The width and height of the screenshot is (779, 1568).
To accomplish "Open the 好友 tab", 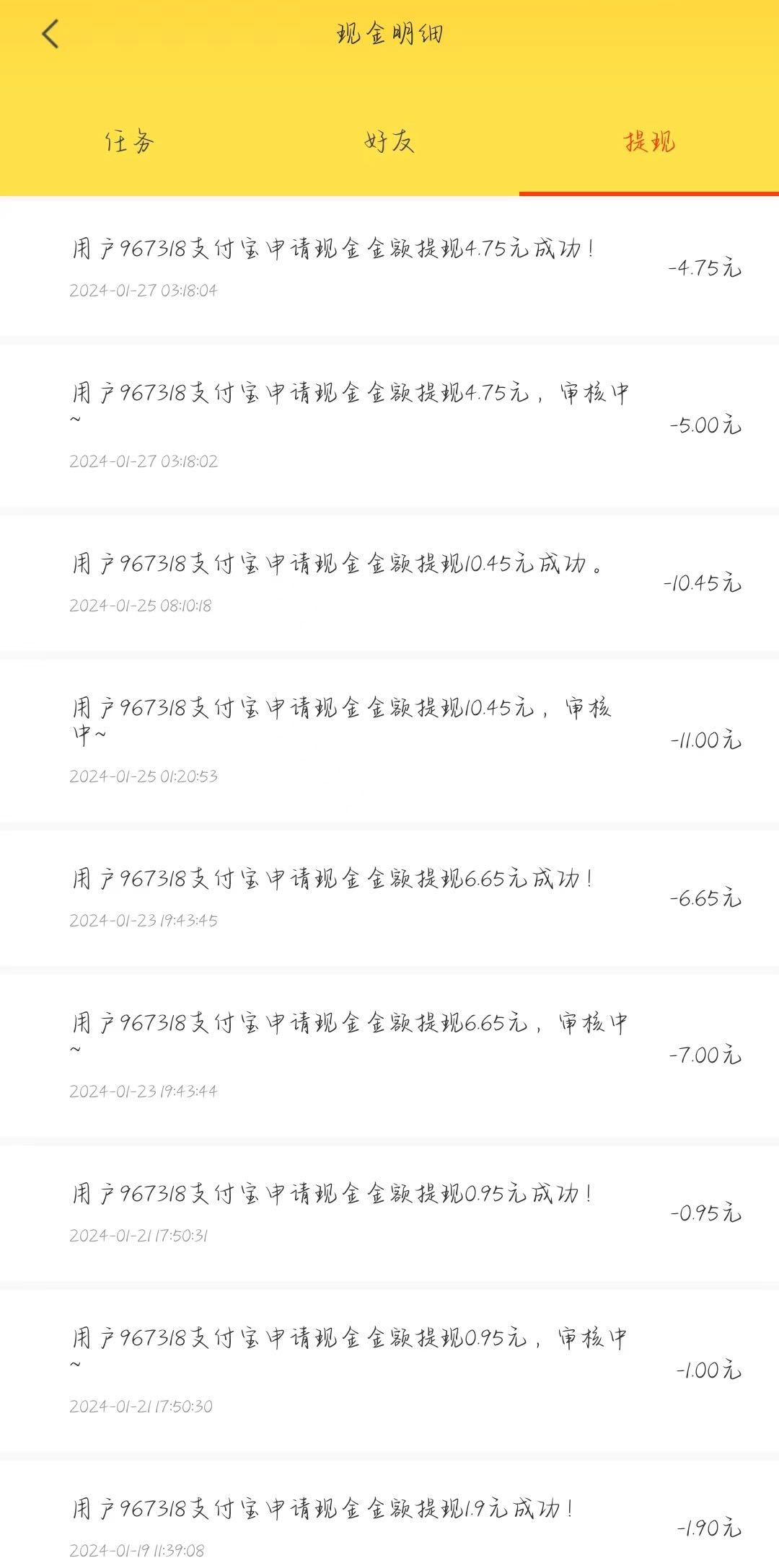I will [x=389, y=141].
